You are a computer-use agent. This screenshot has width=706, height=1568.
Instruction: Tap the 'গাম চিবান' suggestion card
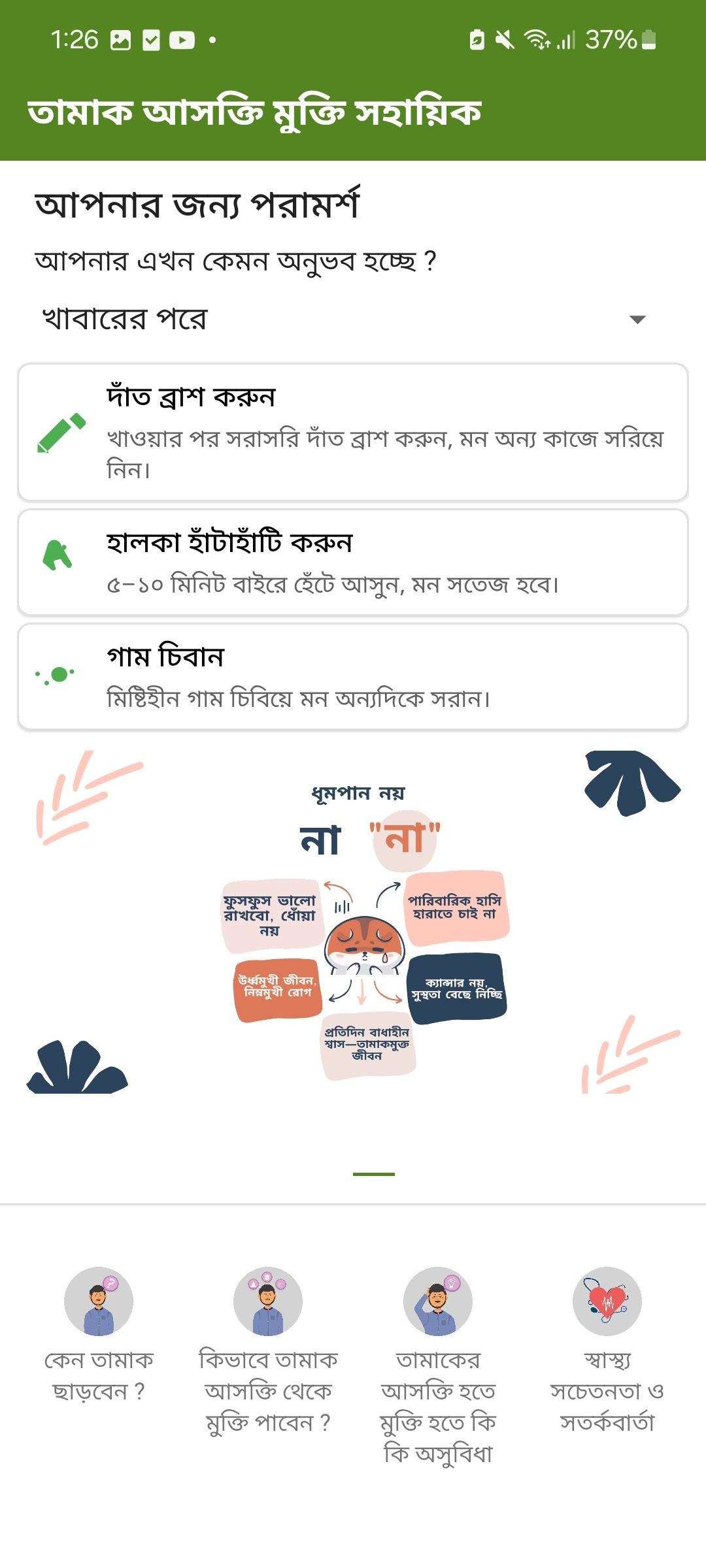pos(353,677)
